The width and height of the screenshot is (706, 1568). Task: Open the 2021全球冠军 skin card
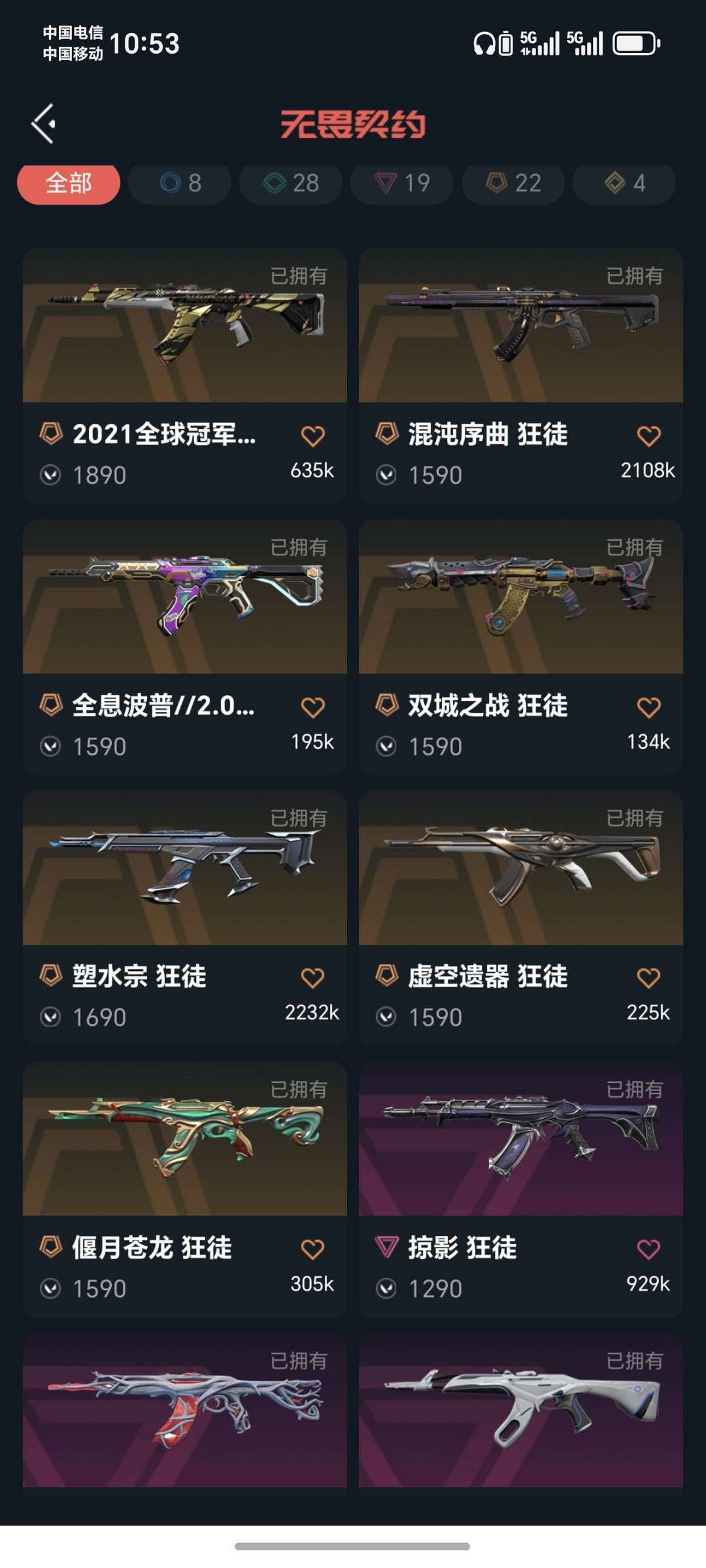185,375
